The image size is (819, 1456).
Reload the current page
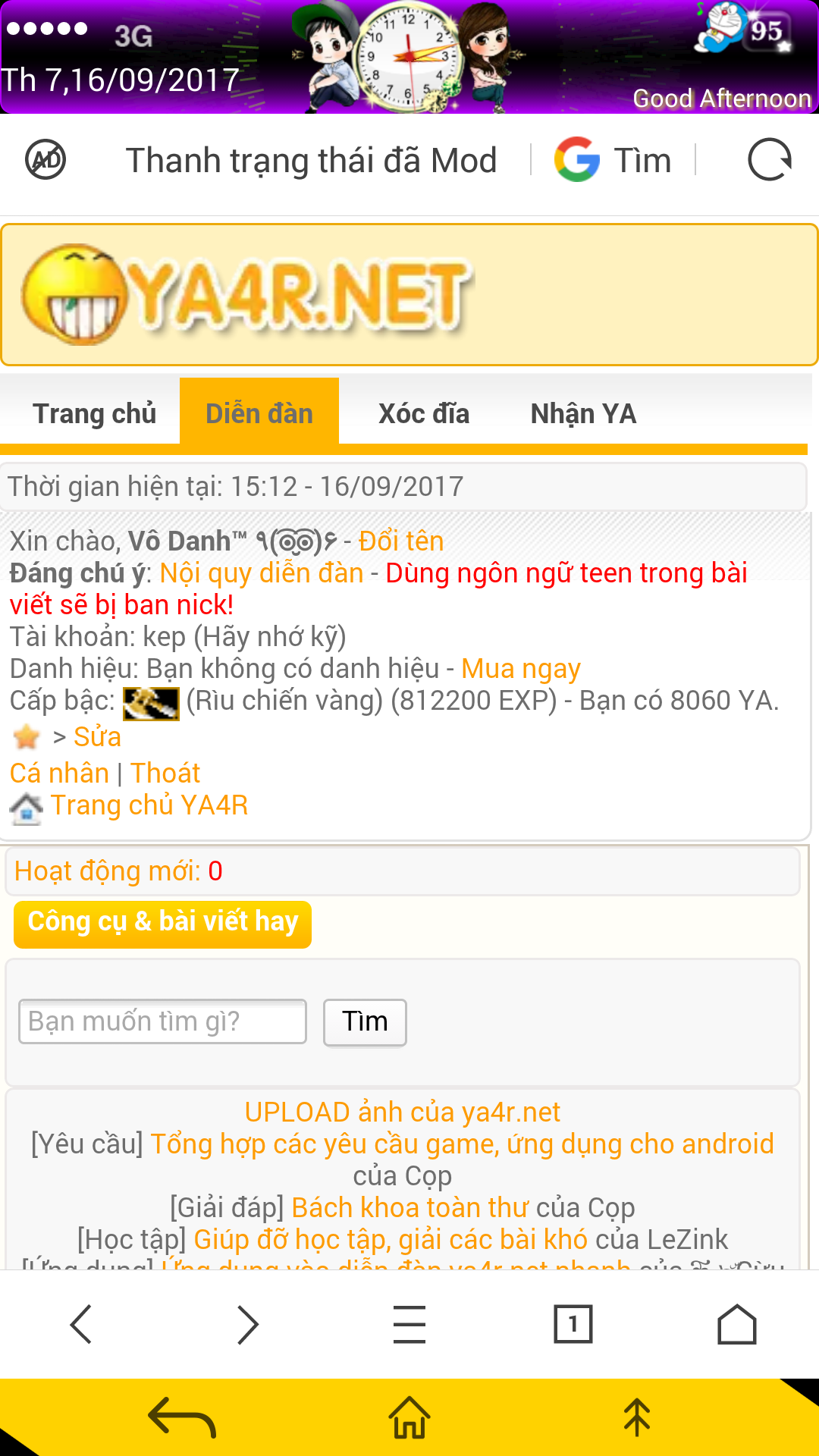pos(769,160)
